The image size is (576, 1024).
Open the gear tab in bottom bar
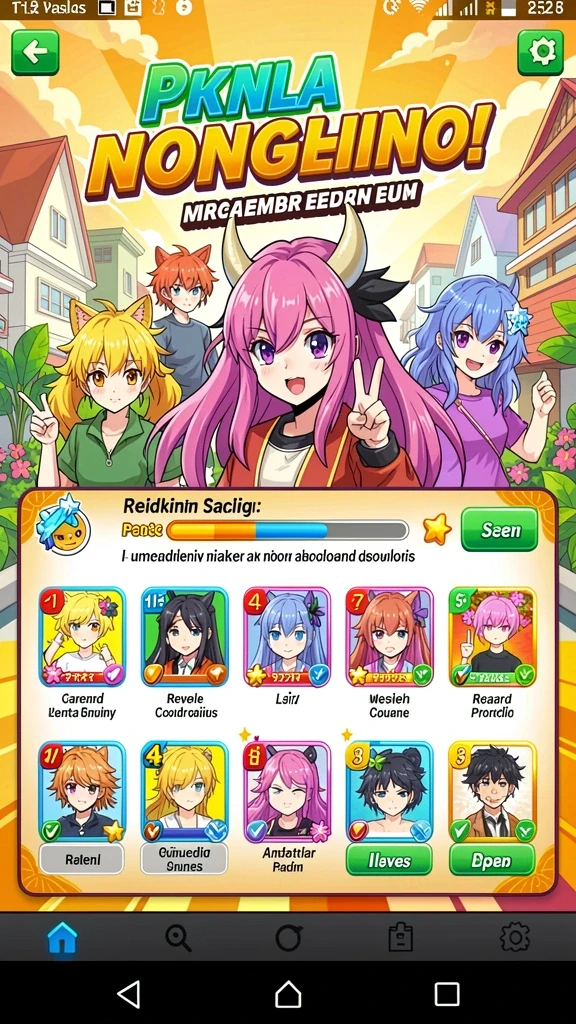515,938
